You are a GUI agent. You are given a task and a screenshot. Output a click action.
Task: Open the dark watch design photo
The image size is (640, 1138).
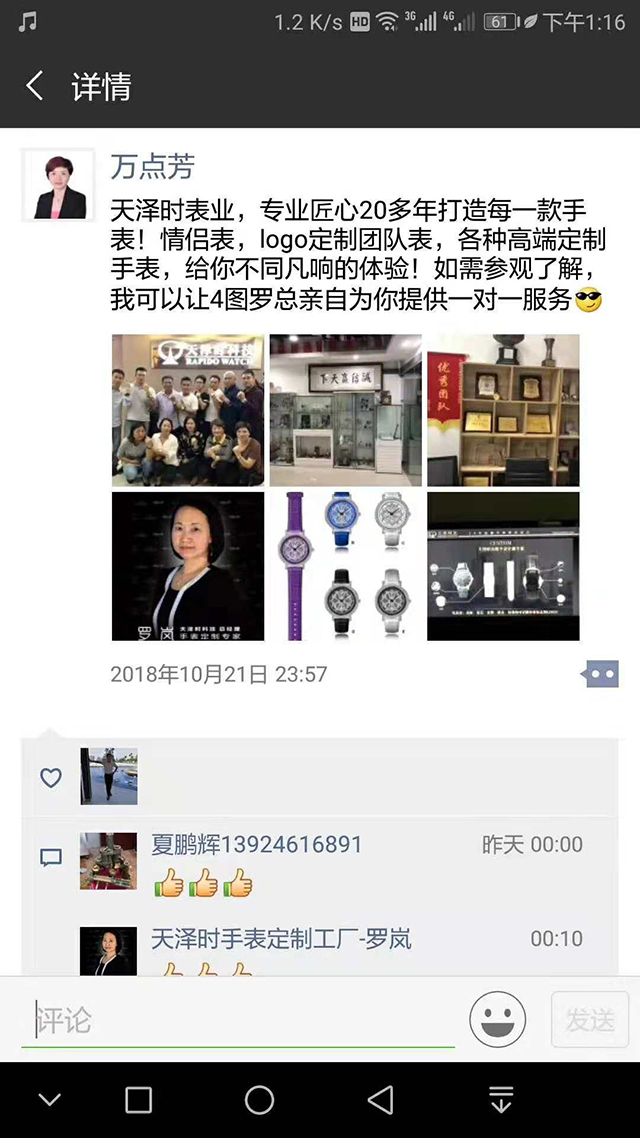[503, 566]
